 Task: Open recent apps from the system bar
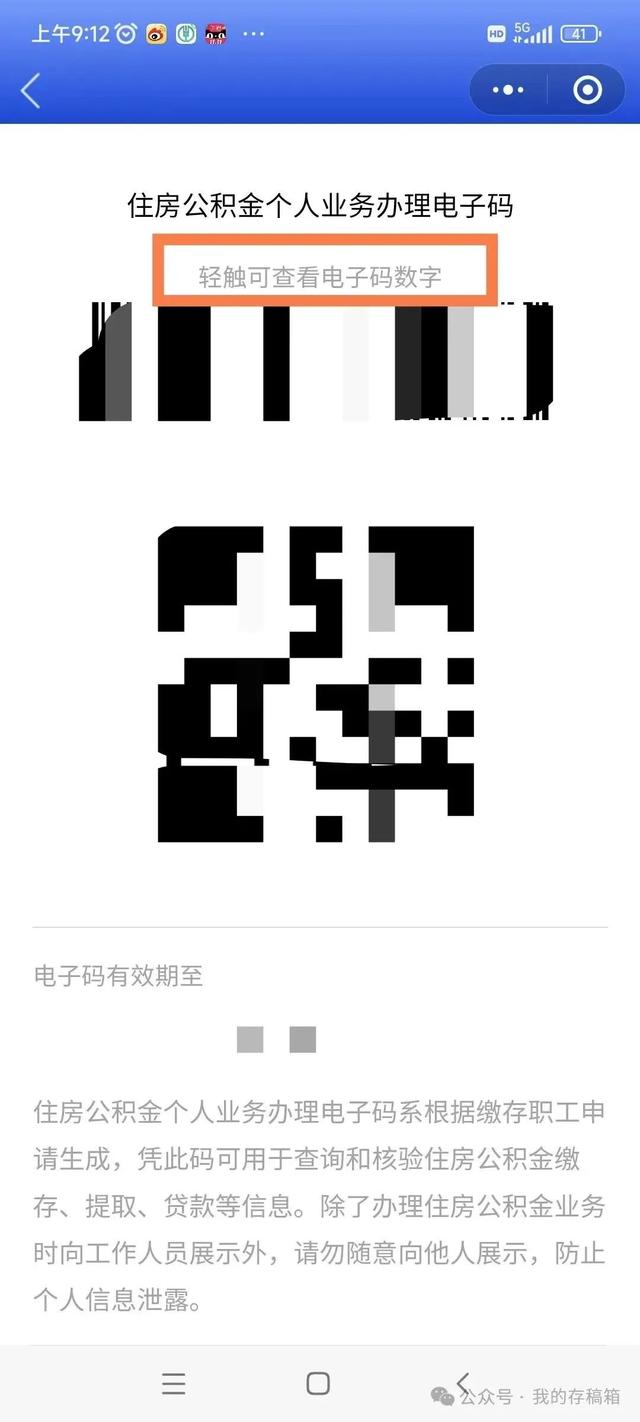tap(173, 1383)
